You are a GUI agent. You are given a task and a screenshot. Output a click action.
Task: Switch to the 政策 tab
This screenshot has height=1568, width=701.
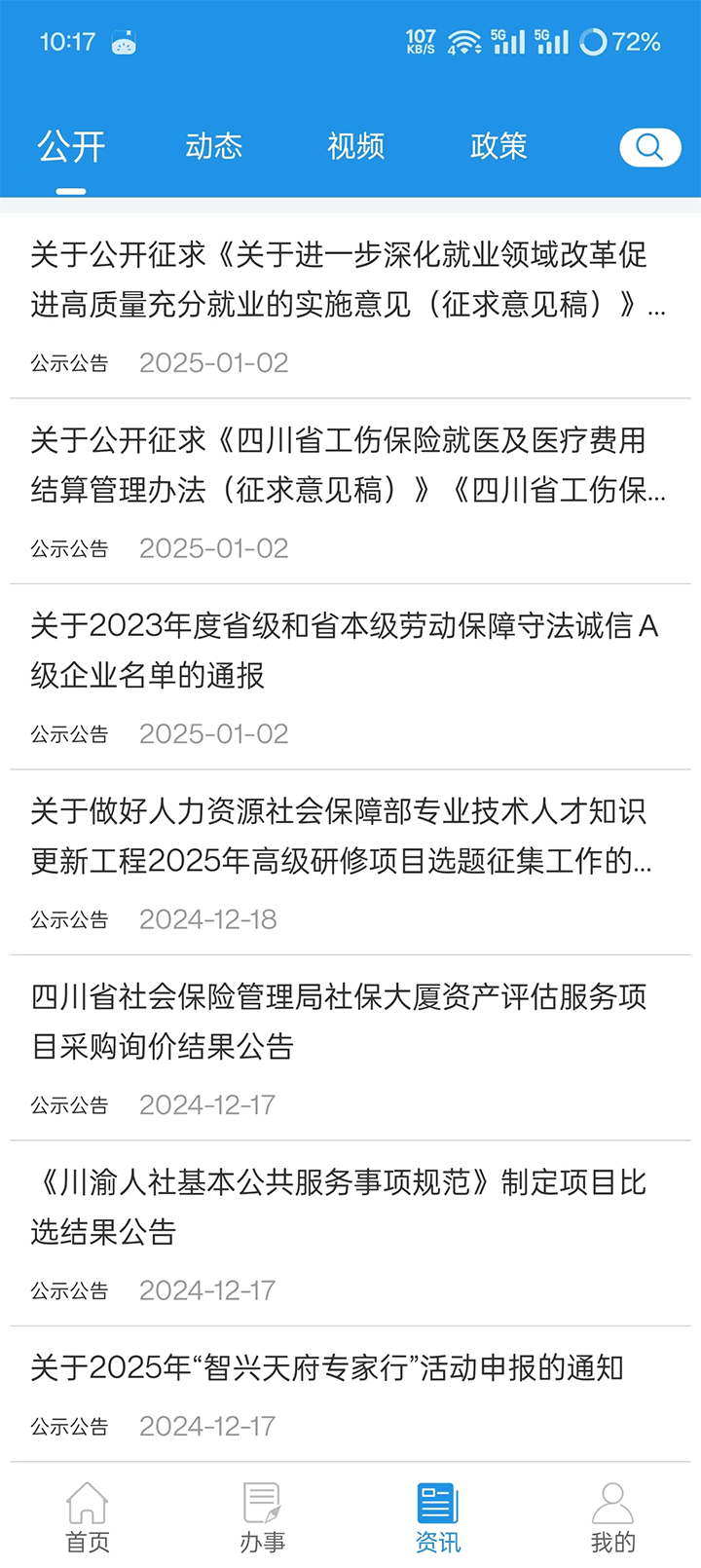click(498, 147)
